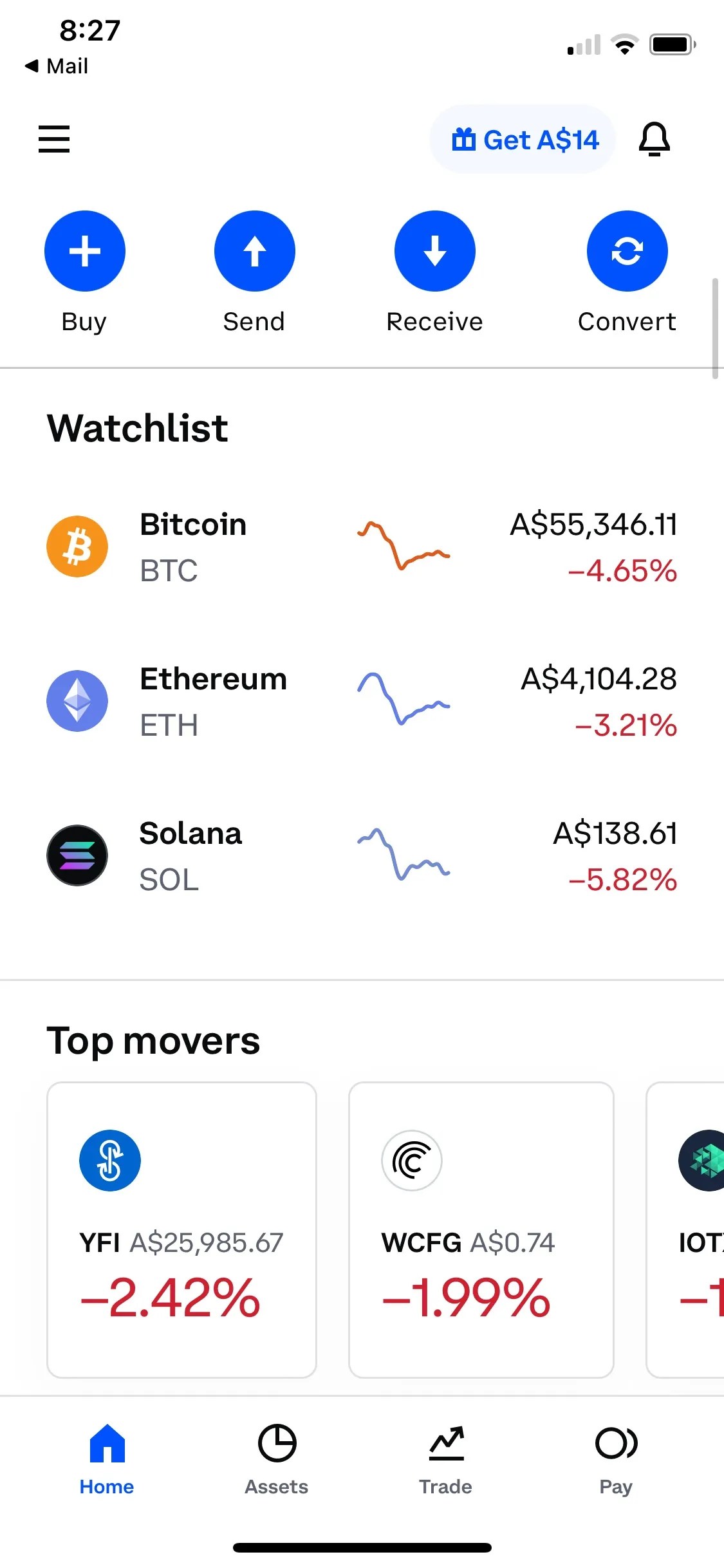Select the WCFG token icon
The height and width of the screenshot is (1568, 724).
[411, 1161]
